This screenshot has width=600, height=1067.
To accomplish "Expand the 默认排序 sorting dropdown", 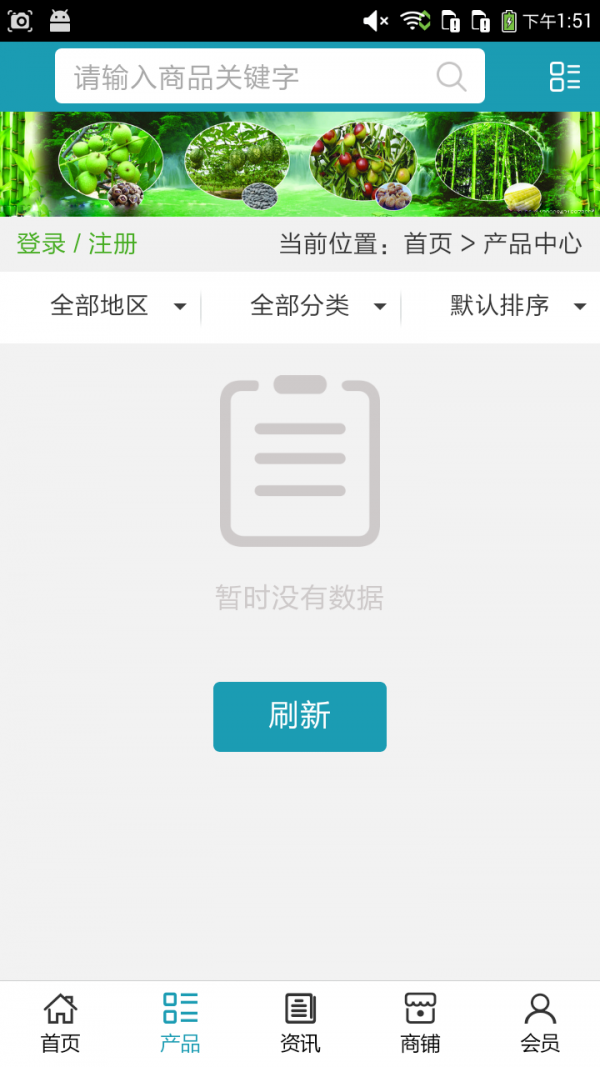I will [x=516, y=306].
